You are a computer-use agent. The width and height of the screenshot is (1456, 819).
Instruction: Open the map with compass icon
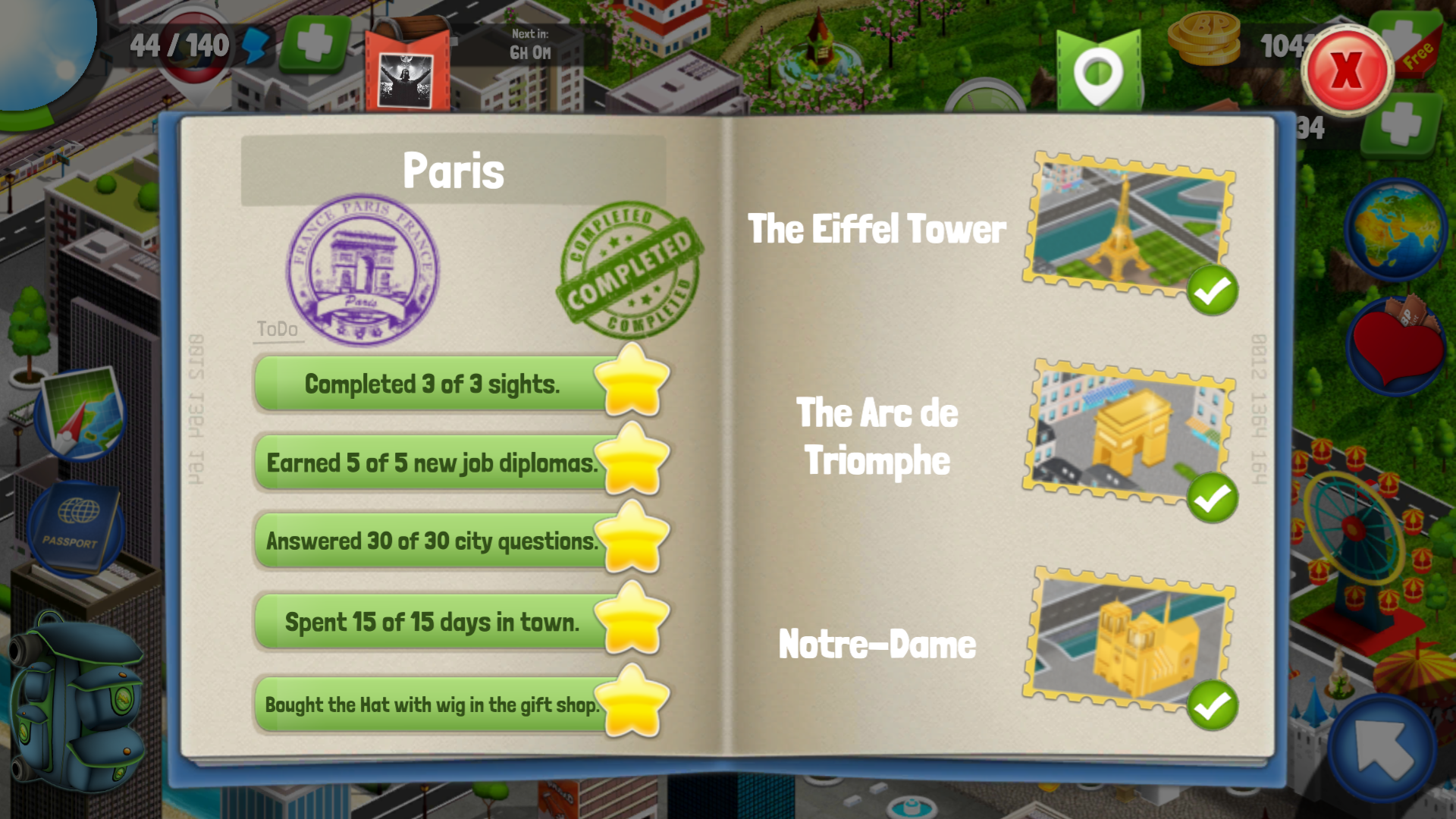coord(80,413)
